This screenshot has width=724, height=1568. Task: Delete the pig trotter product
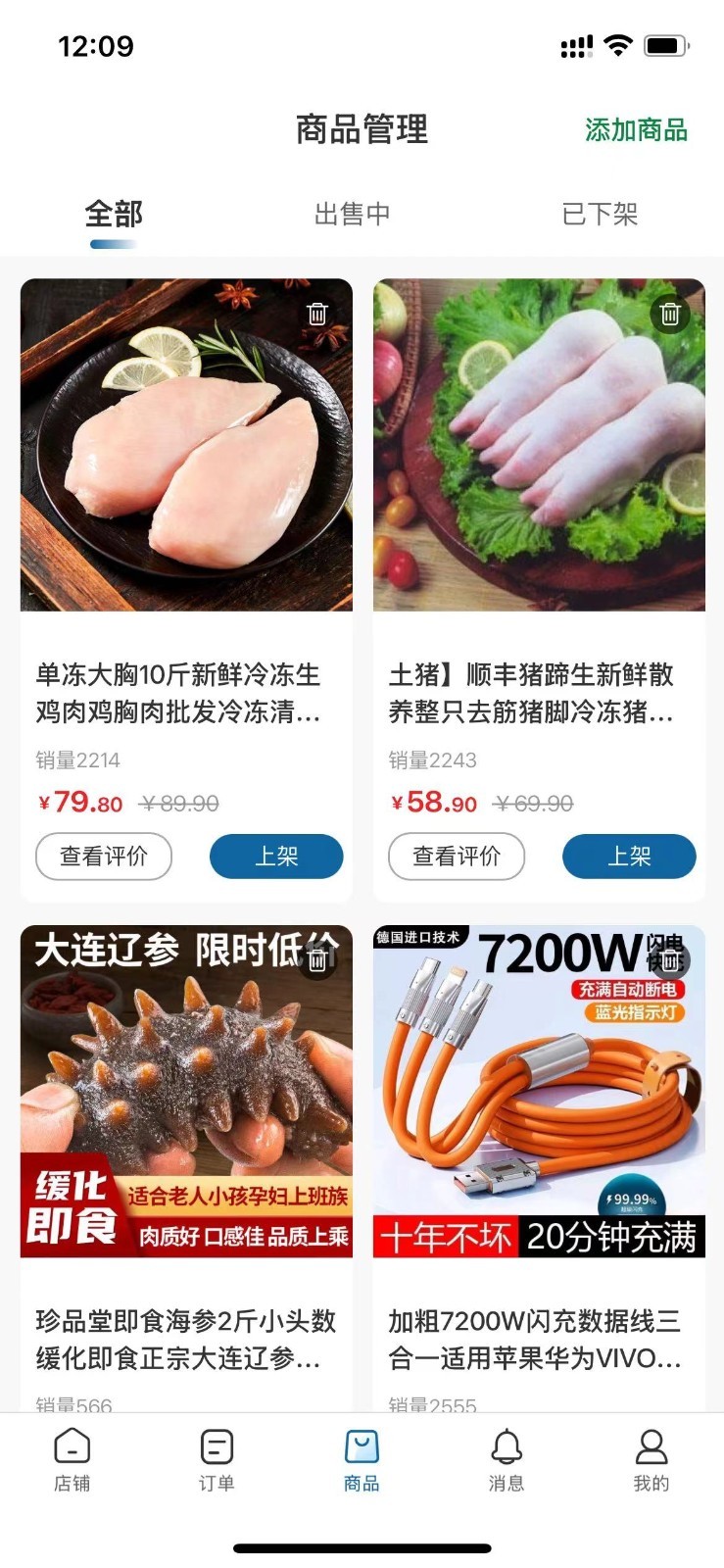click(x=670, y=314)
